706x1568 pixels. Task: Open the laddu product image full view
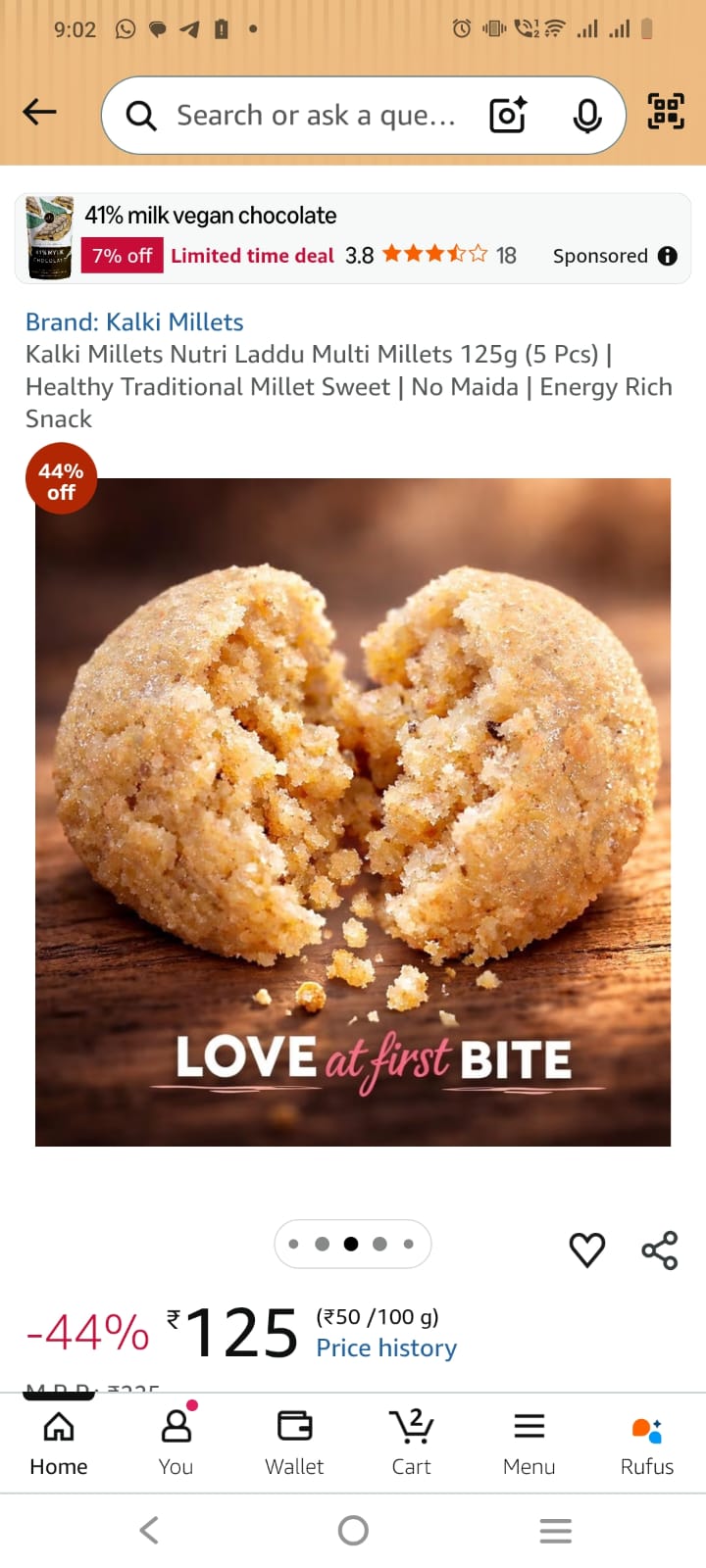click(353, 811)
